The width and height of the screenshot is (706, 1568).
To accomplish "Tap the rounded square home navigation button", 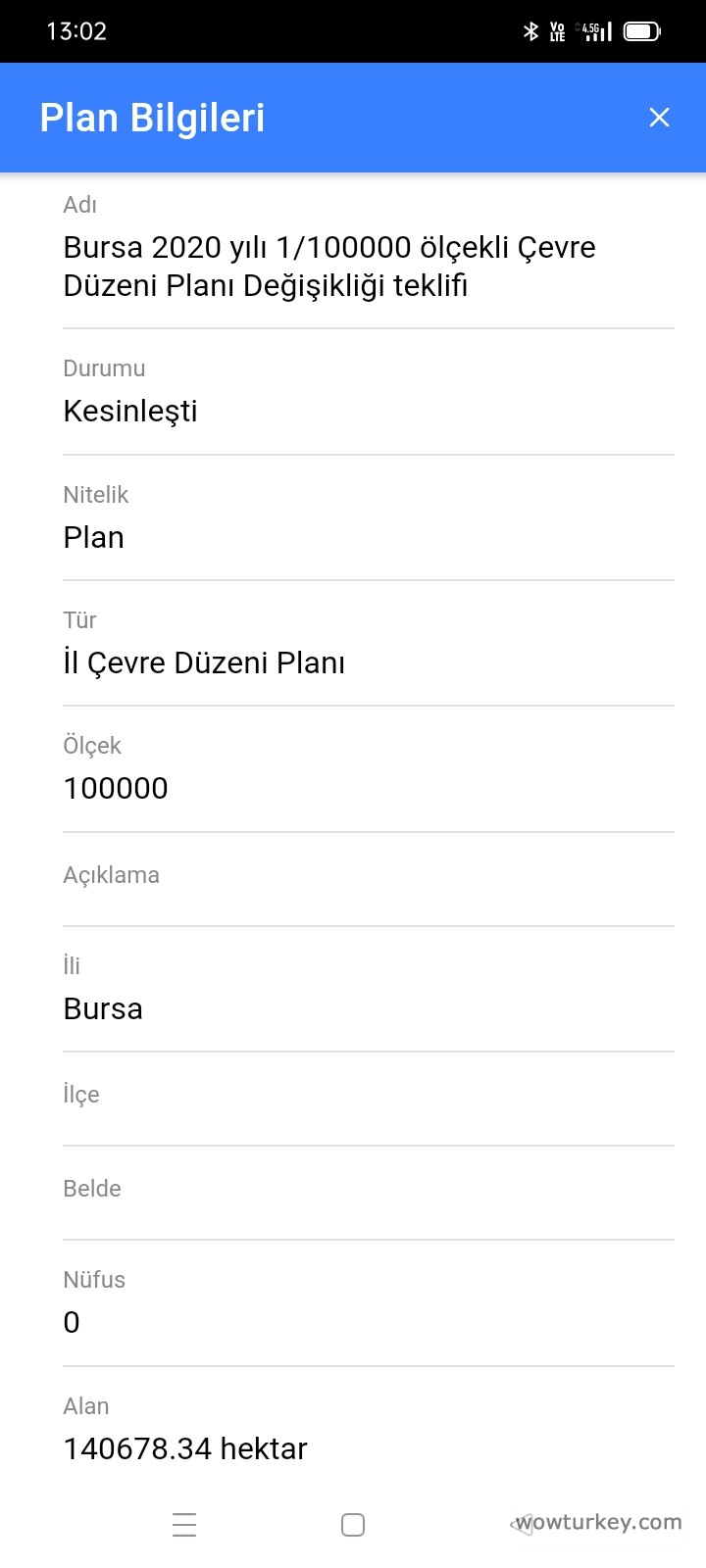I will 353,1524.
